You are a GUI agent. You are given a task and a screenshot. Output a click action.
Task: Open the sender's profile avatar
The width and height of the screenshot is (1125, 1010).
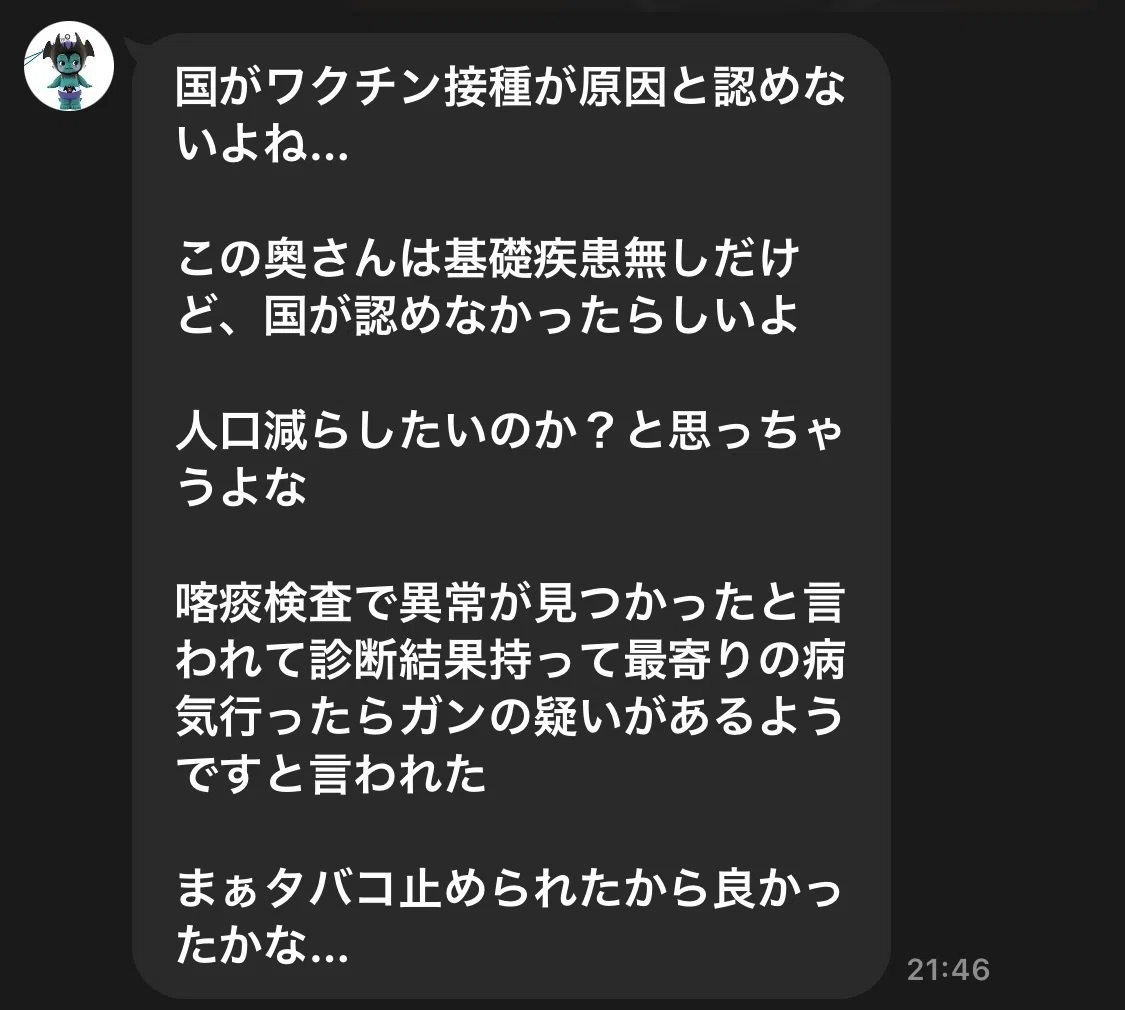click(69, 66)
